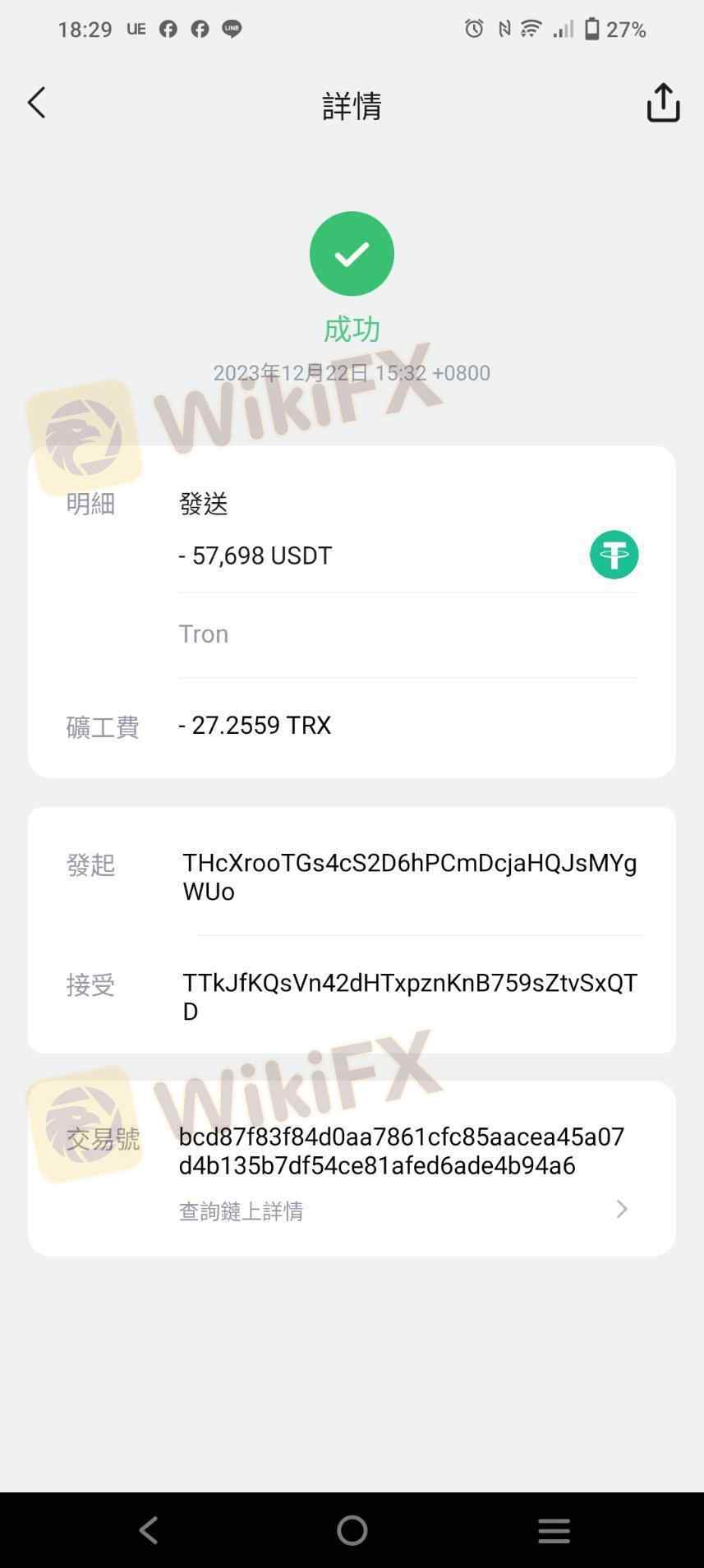Go back from the 詳情 screen

[x=36, y=104]
